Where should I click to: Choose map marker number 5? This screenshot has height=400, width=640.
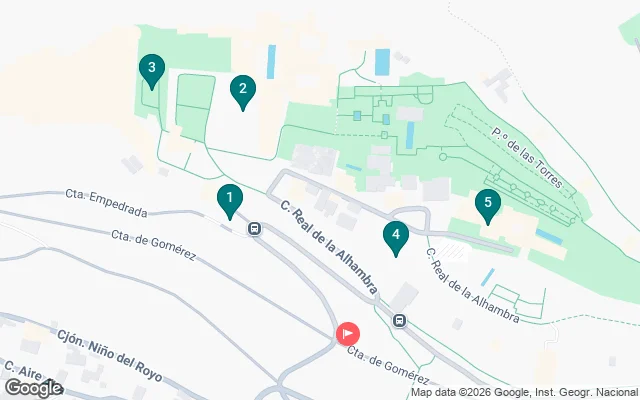click(x=487, y=204)
